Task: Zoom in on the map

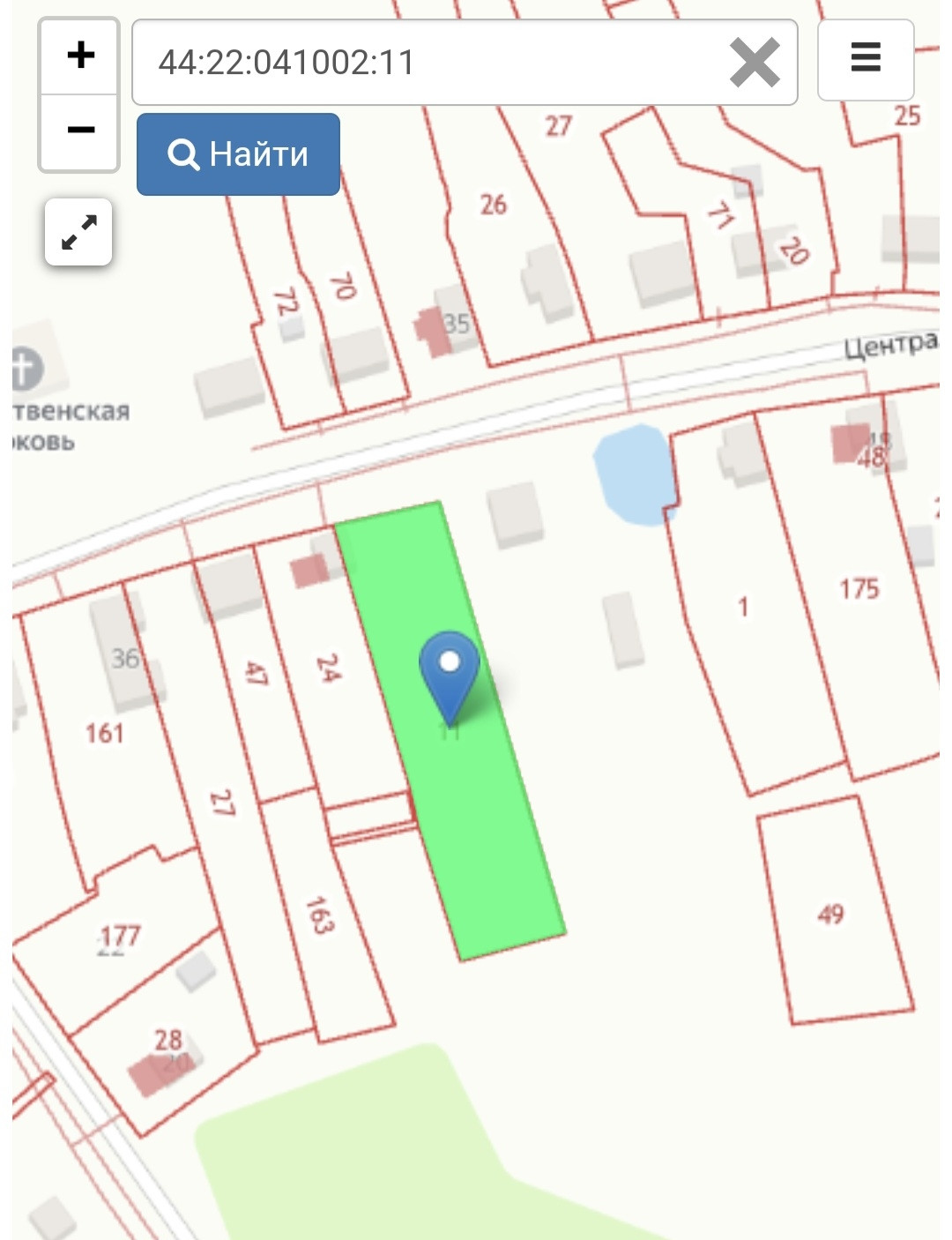Action: 80,56
